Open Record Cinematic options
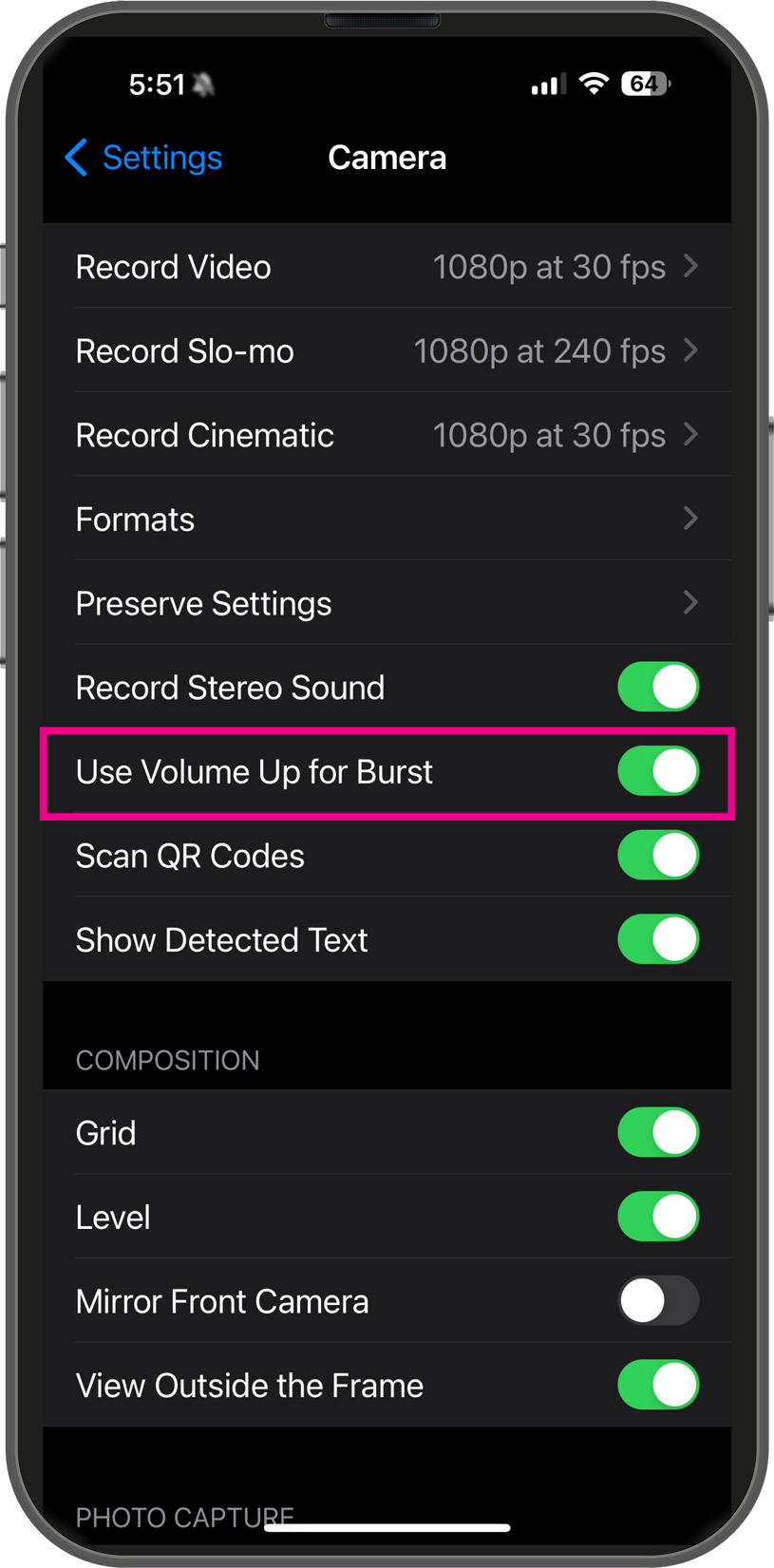The image size is (774, 1568). [x=387, y=435]
